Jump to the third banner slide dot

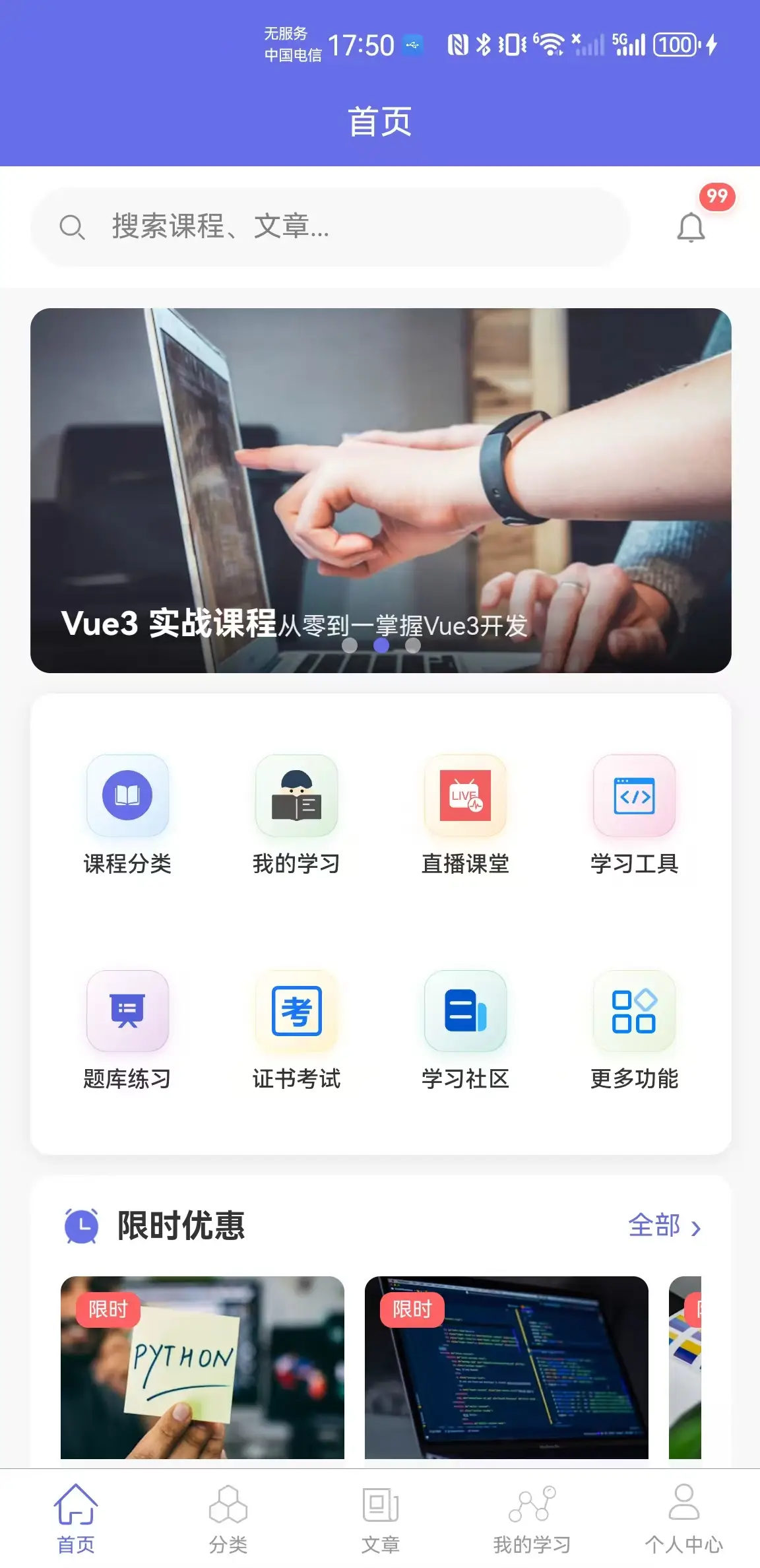click(x=413, y=645)
